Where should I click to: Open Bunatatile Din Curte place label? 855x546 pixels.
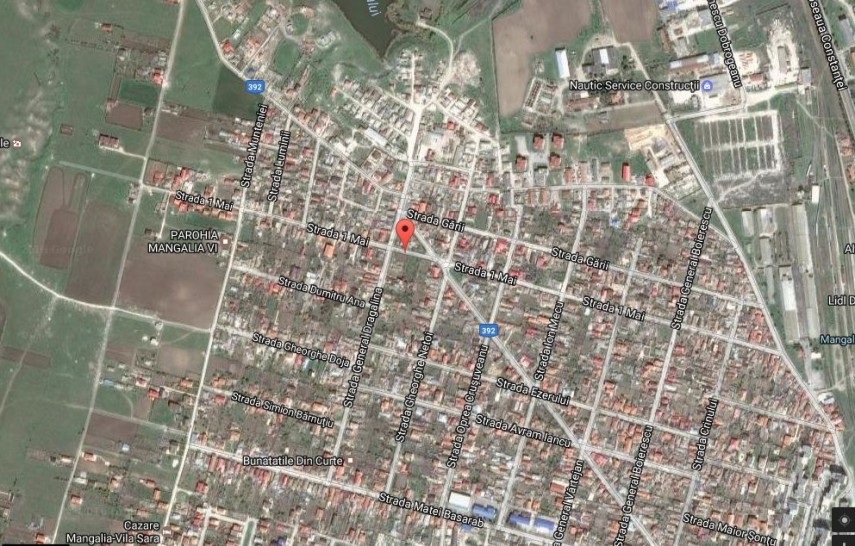point(293,461)
